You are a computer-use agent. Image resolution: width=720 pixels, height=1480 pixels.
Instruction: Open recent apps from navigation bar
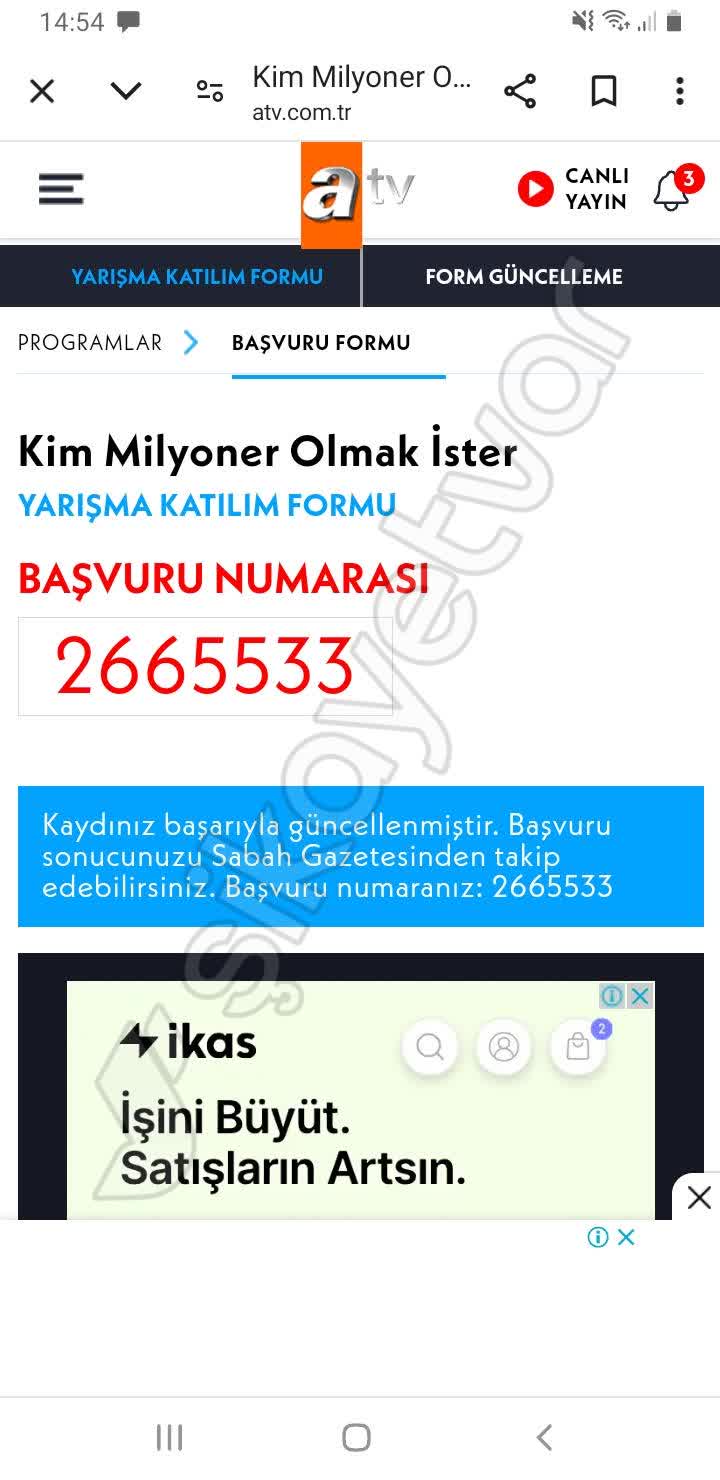coord(170,1438)
